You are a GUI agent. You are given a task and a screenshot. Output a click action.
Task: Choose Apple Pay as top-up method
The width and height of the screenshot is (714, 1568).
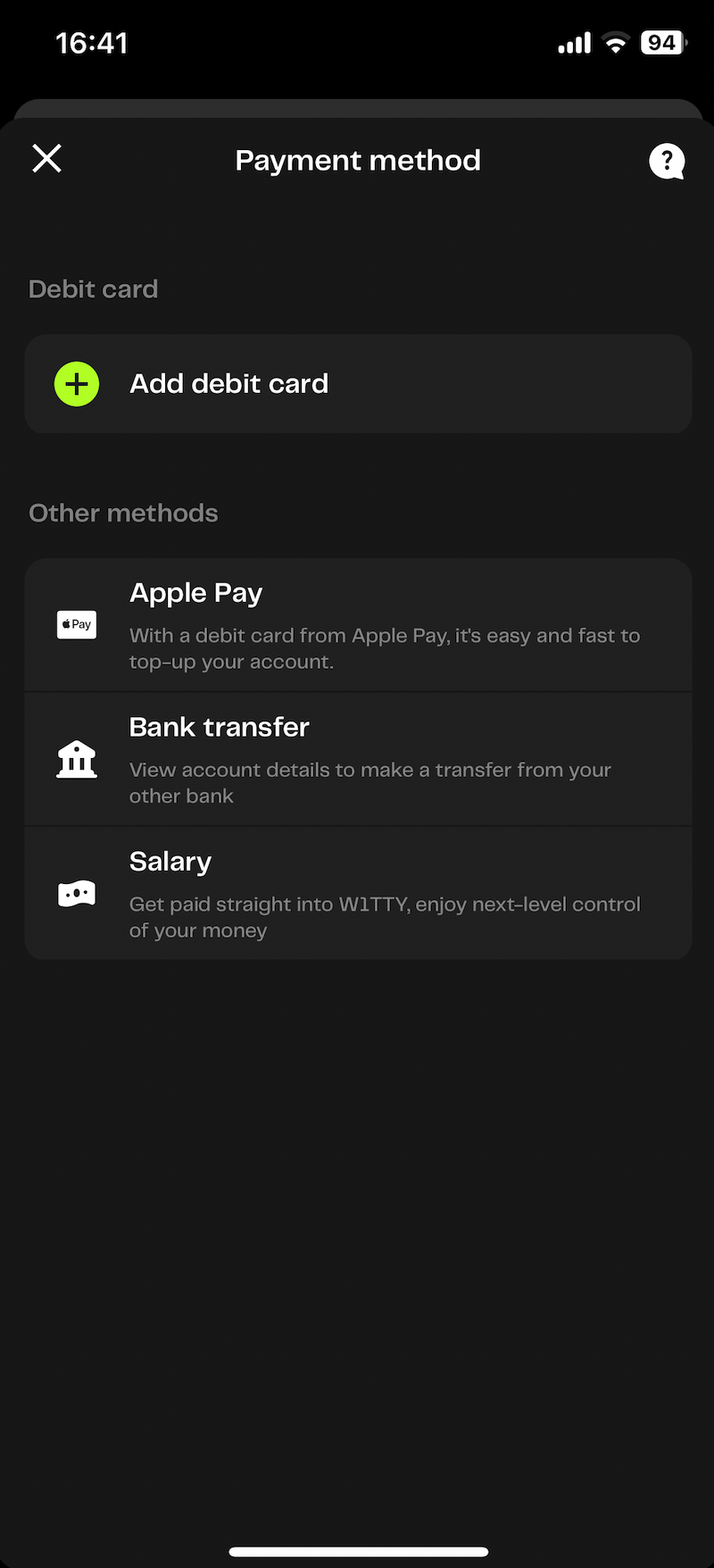pyautogui.click(x=358, y=625)
